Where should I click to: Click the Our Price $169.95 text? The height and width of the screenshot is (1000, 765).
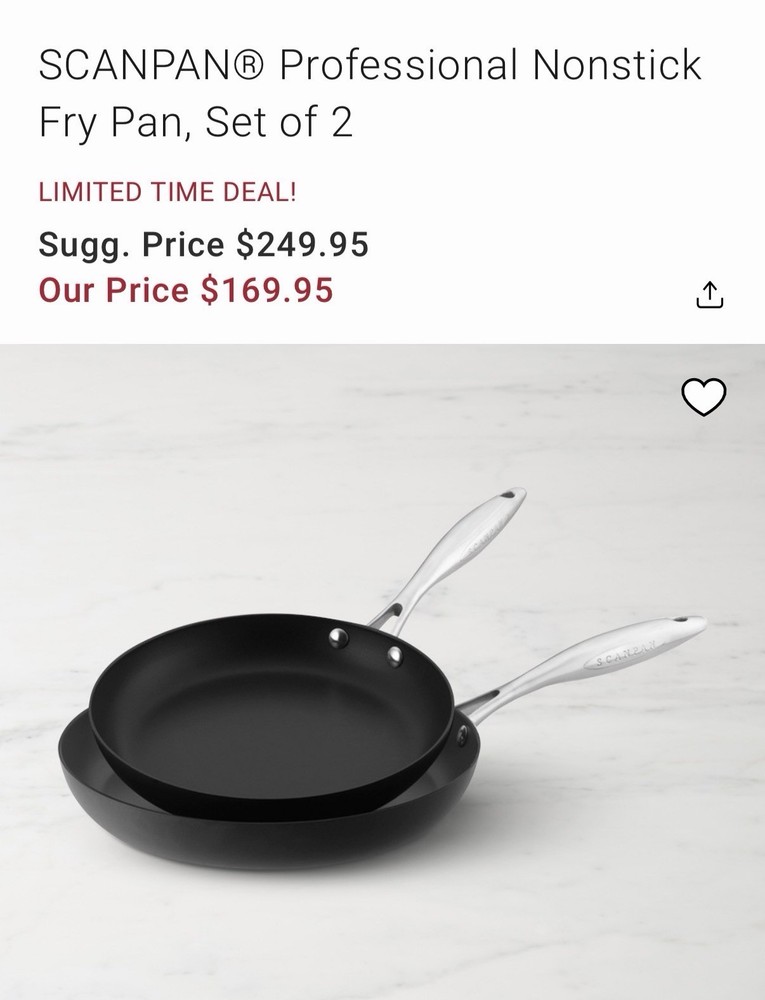pos(184,293)
